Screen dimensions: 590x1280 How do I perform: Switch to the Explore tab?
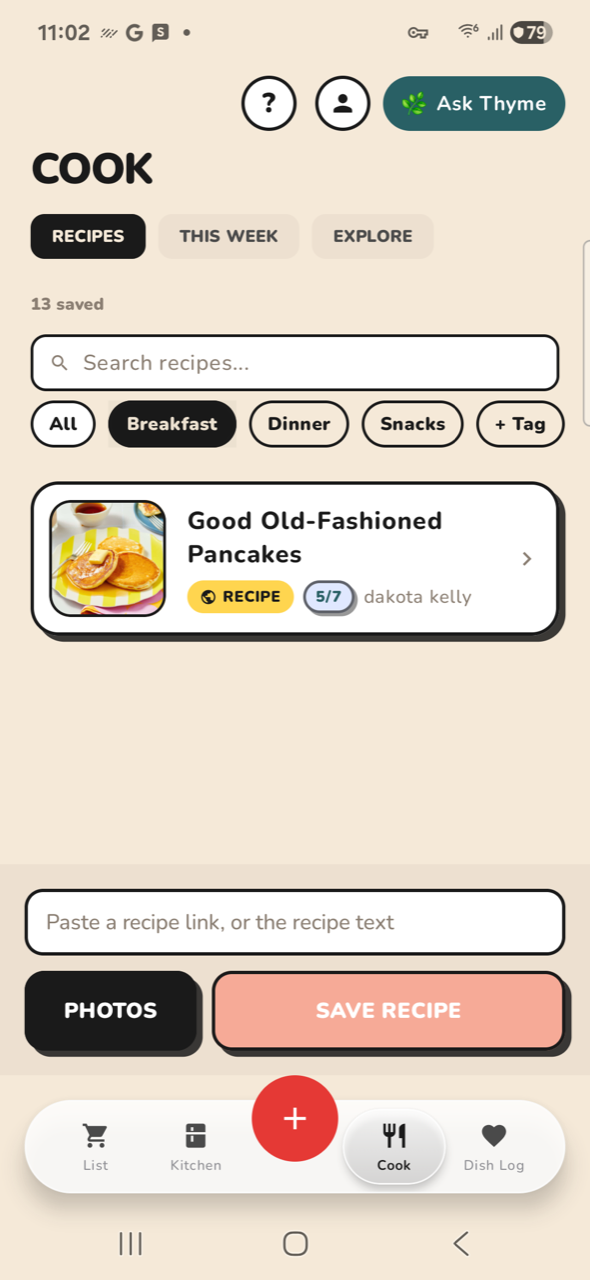(373, 236)
